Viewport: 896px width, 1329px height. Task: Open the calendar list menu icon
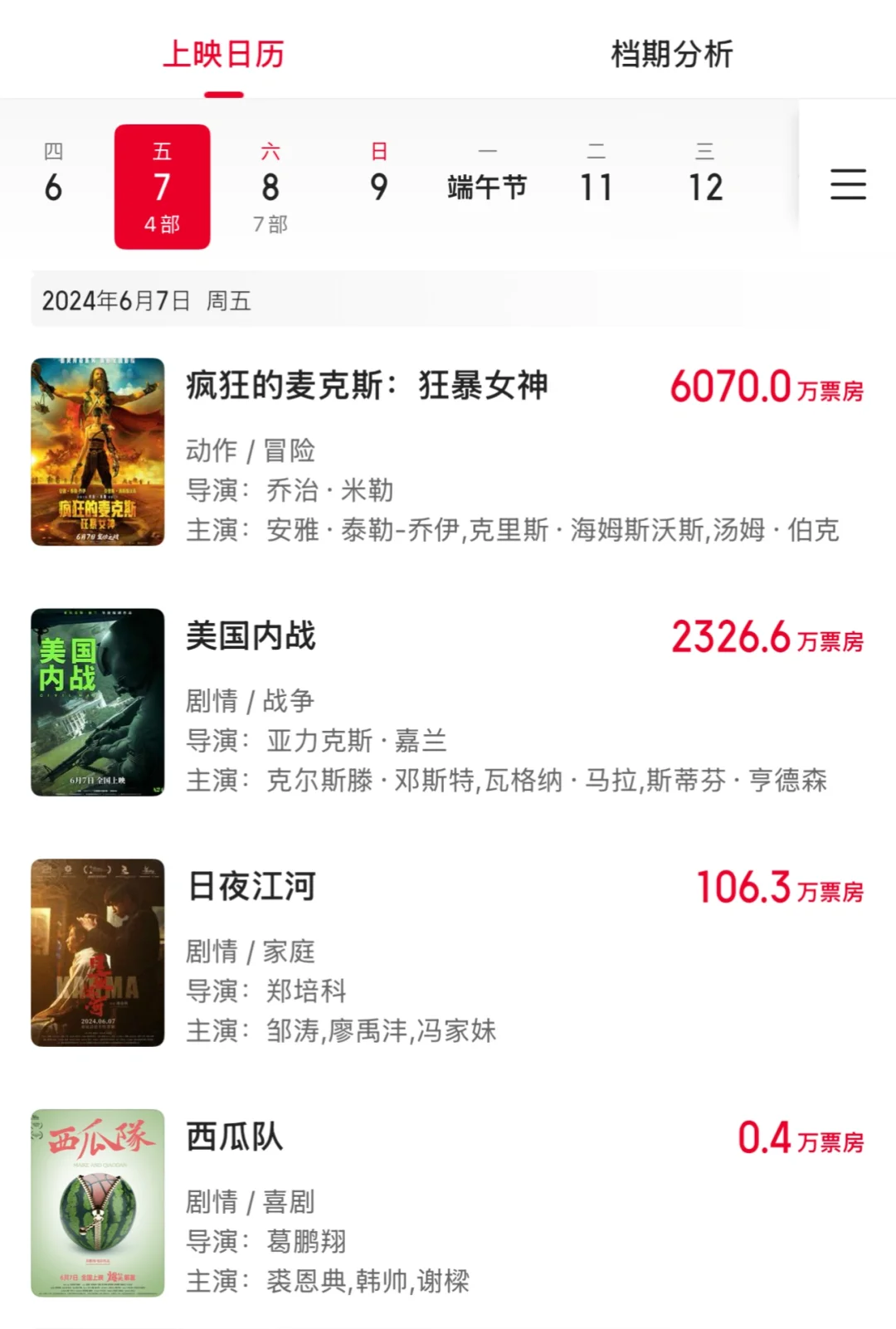[848, 184]
